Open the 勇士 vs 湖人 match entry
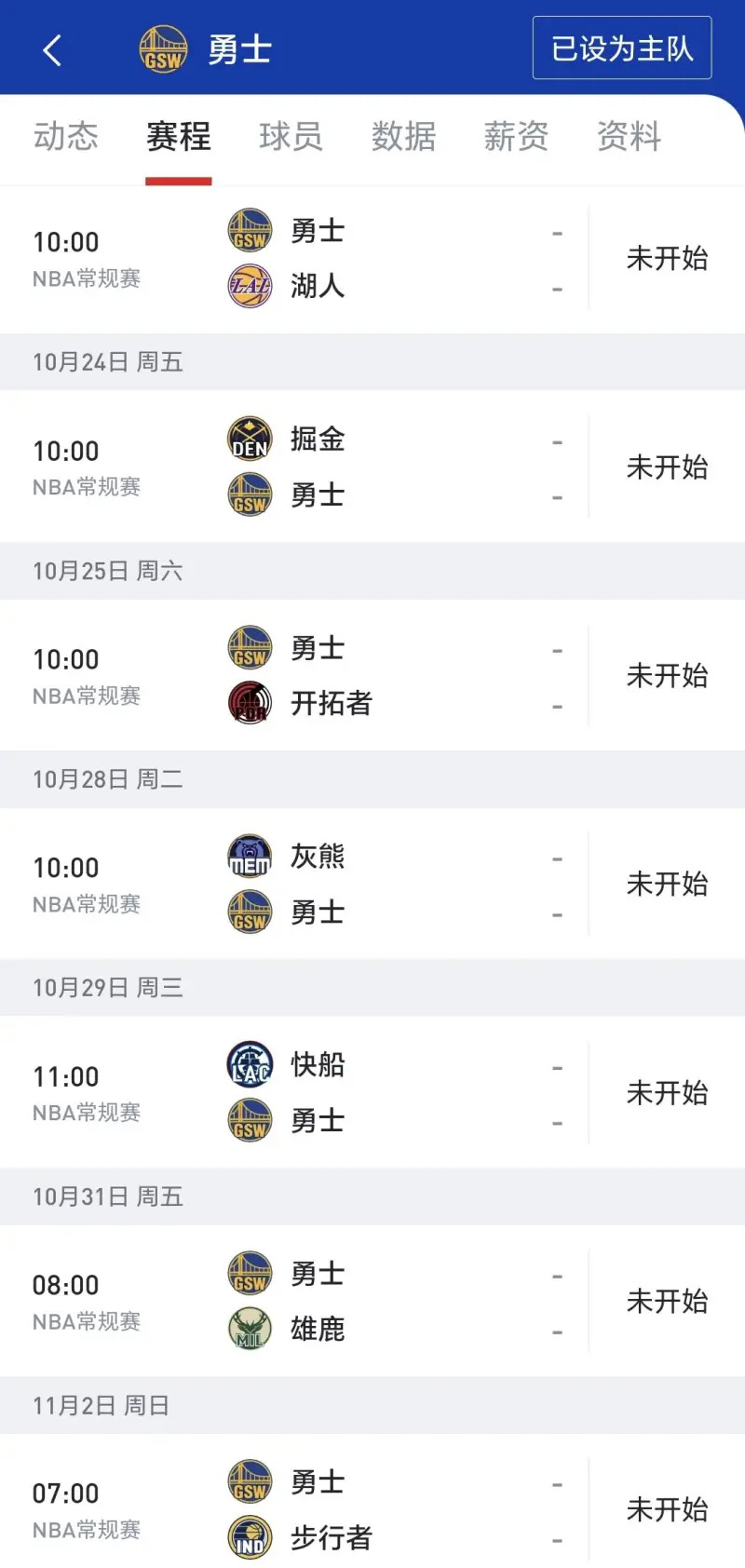Image resolution: width=745 pixels, height=1568 pixels. [x=372, y=258]
